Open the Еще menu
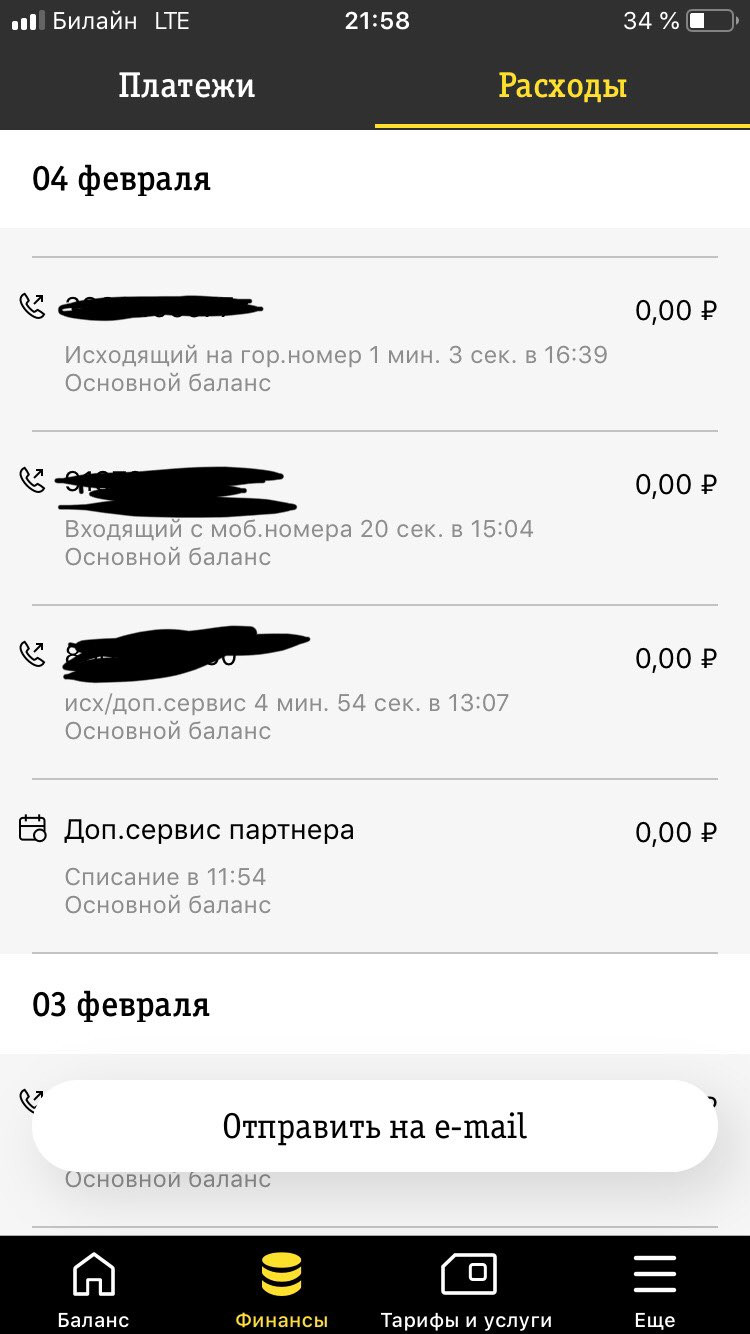750x1334 pixels. [x=655, y=1288]
